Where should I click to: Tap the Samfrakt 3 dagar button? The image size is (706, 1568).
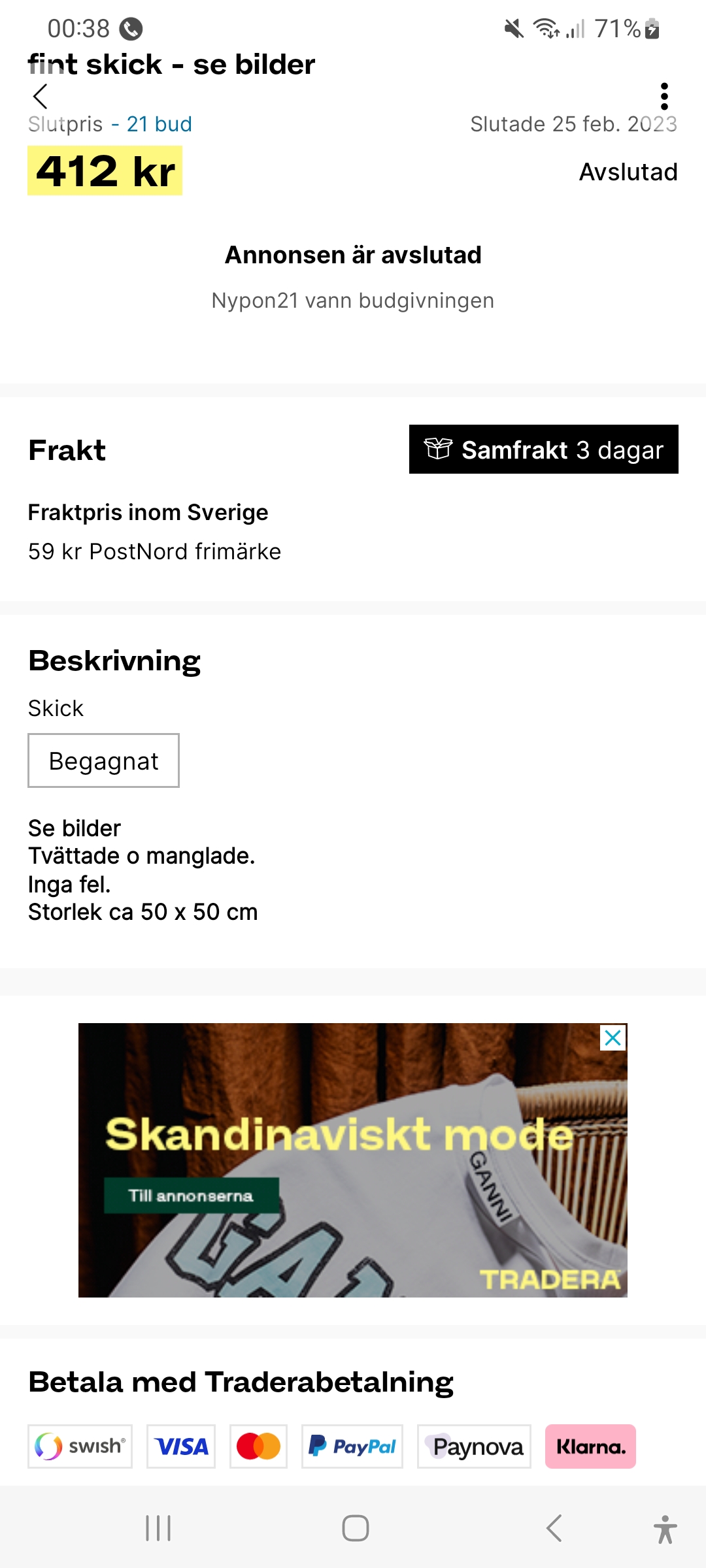[x=543, y=449]
